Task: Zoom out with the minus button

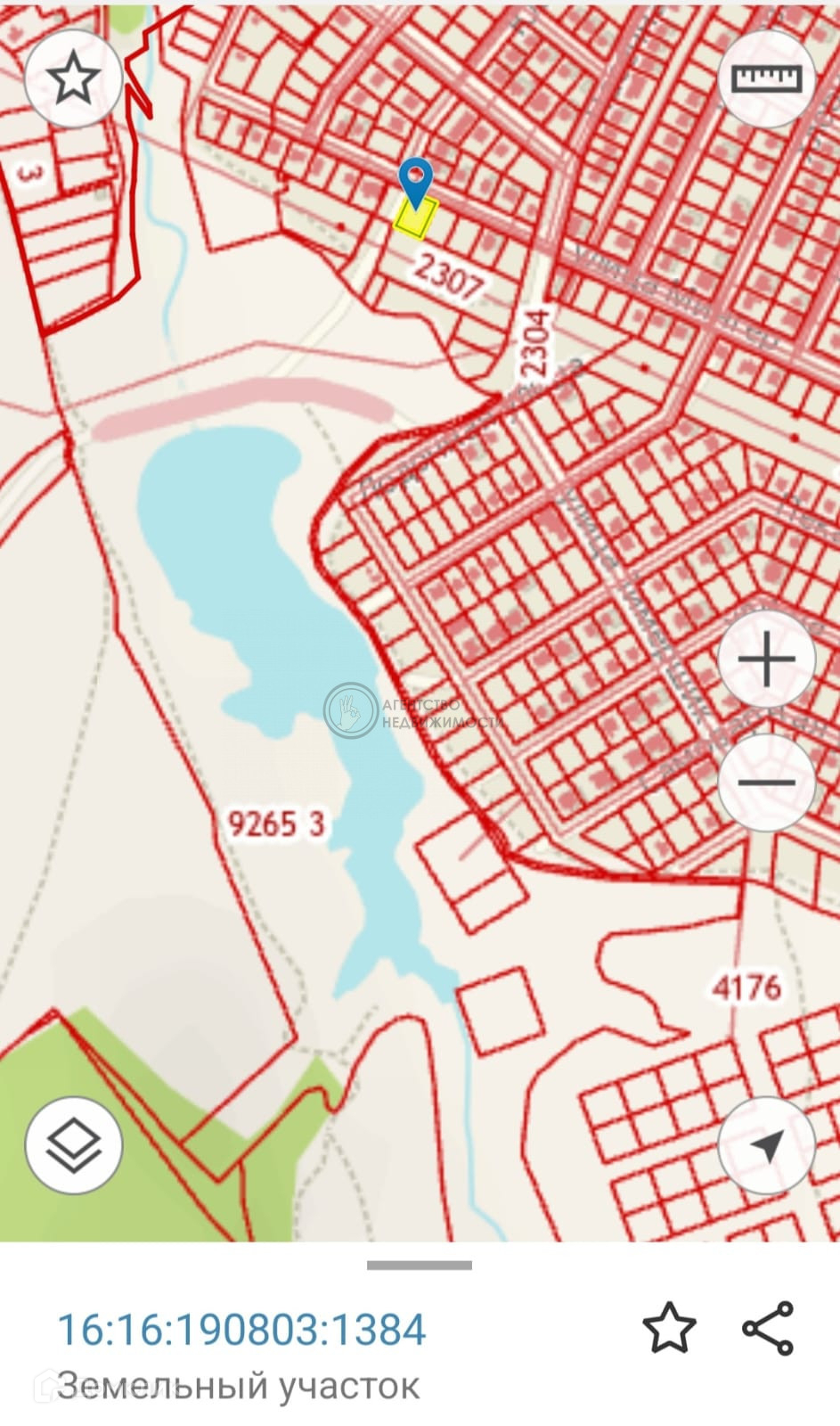Action: click(767, 783)
